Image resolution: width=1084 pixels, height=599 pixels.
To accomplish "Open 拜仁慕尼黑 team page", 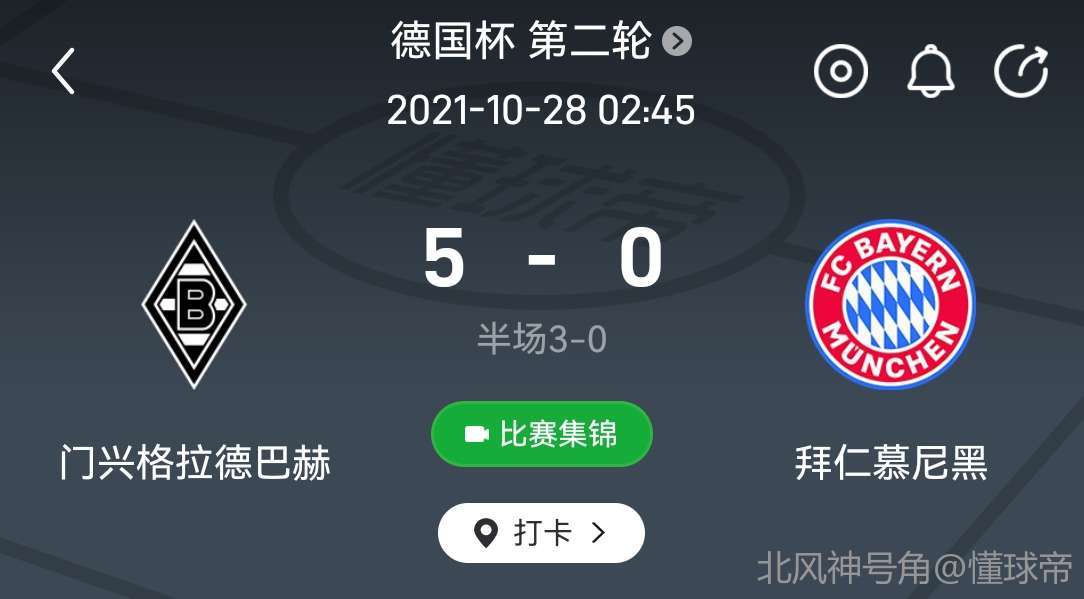I will 890,305.
